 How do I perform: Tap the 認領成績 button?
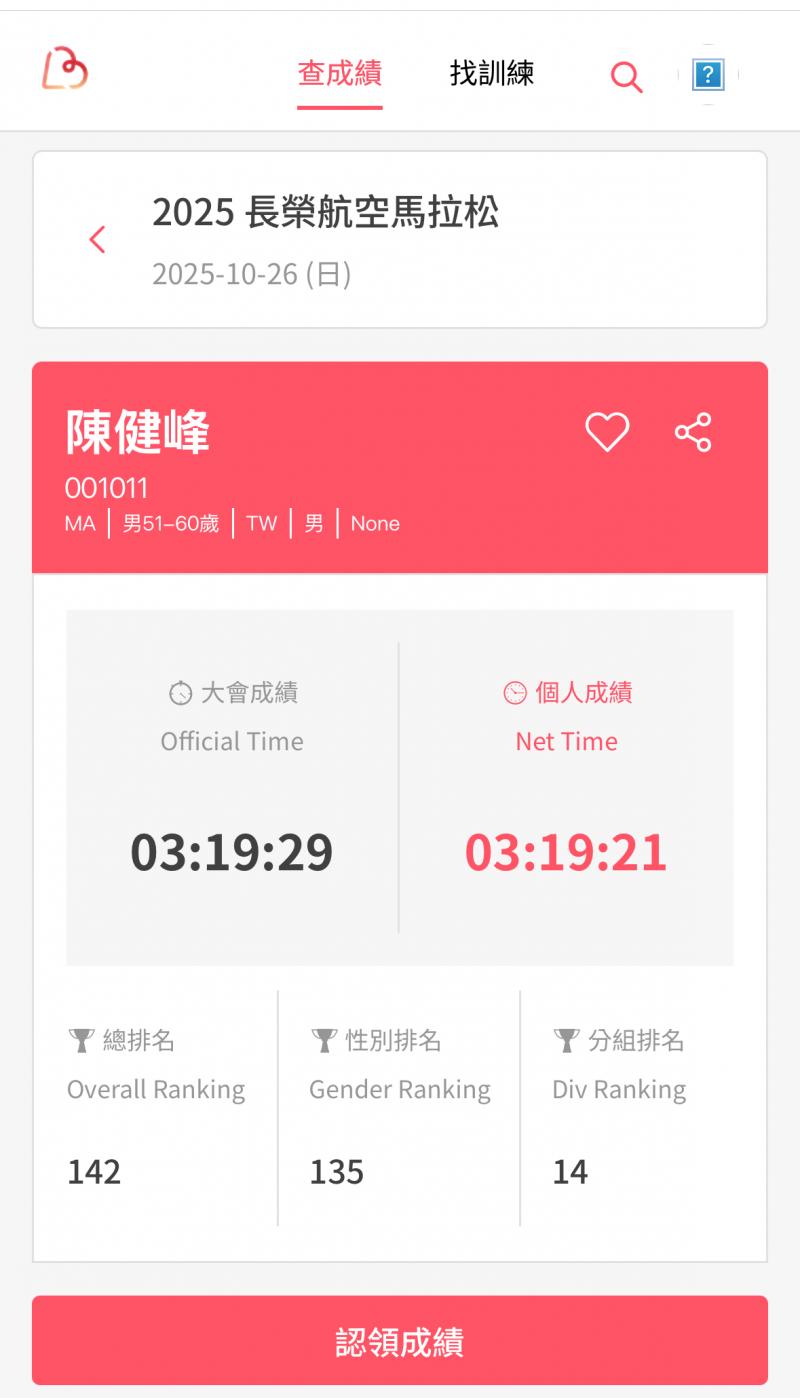(400, 1341)
